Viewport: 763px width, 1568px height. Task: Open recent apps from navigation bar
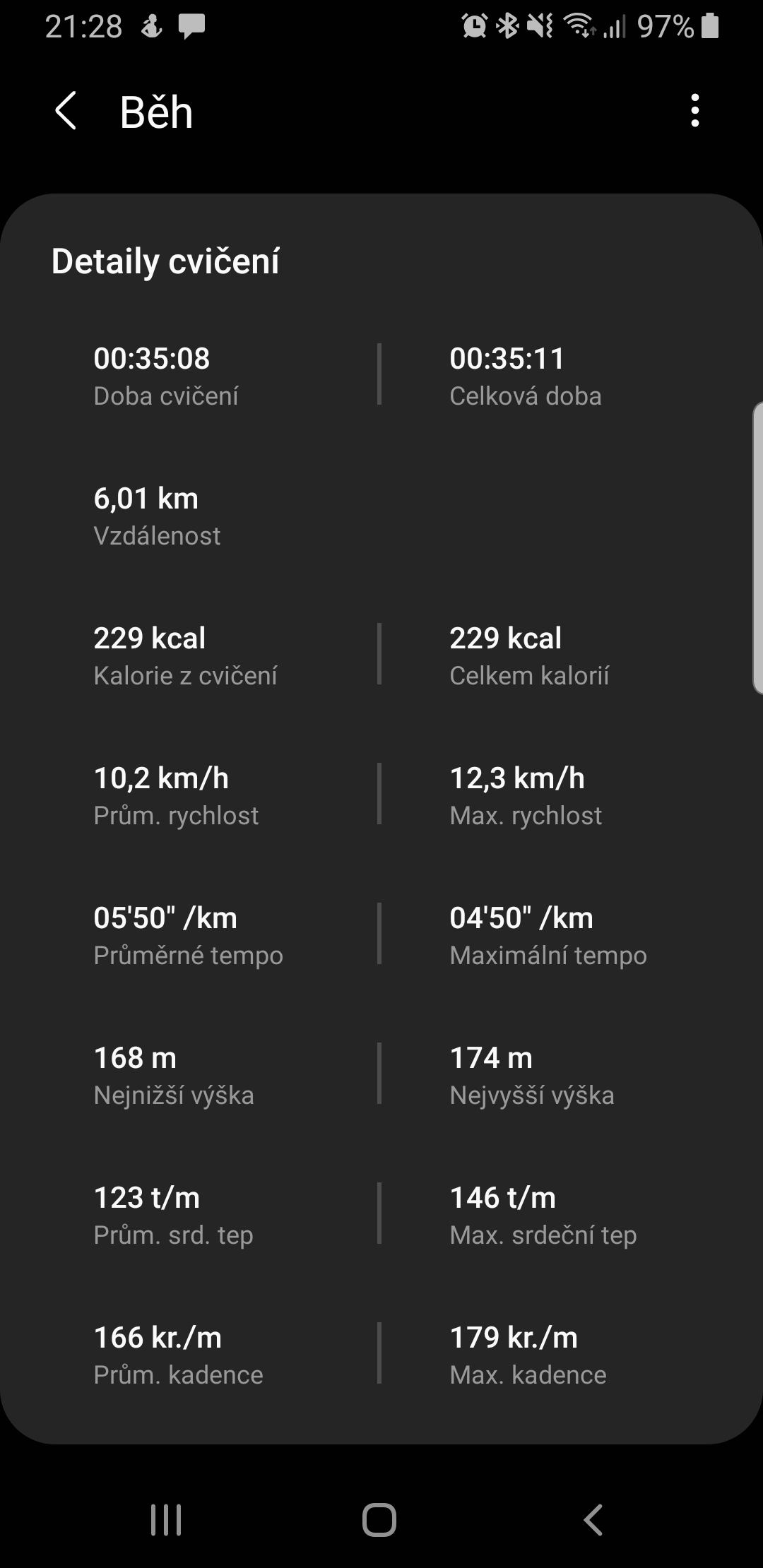click(x=166, y=1519)
